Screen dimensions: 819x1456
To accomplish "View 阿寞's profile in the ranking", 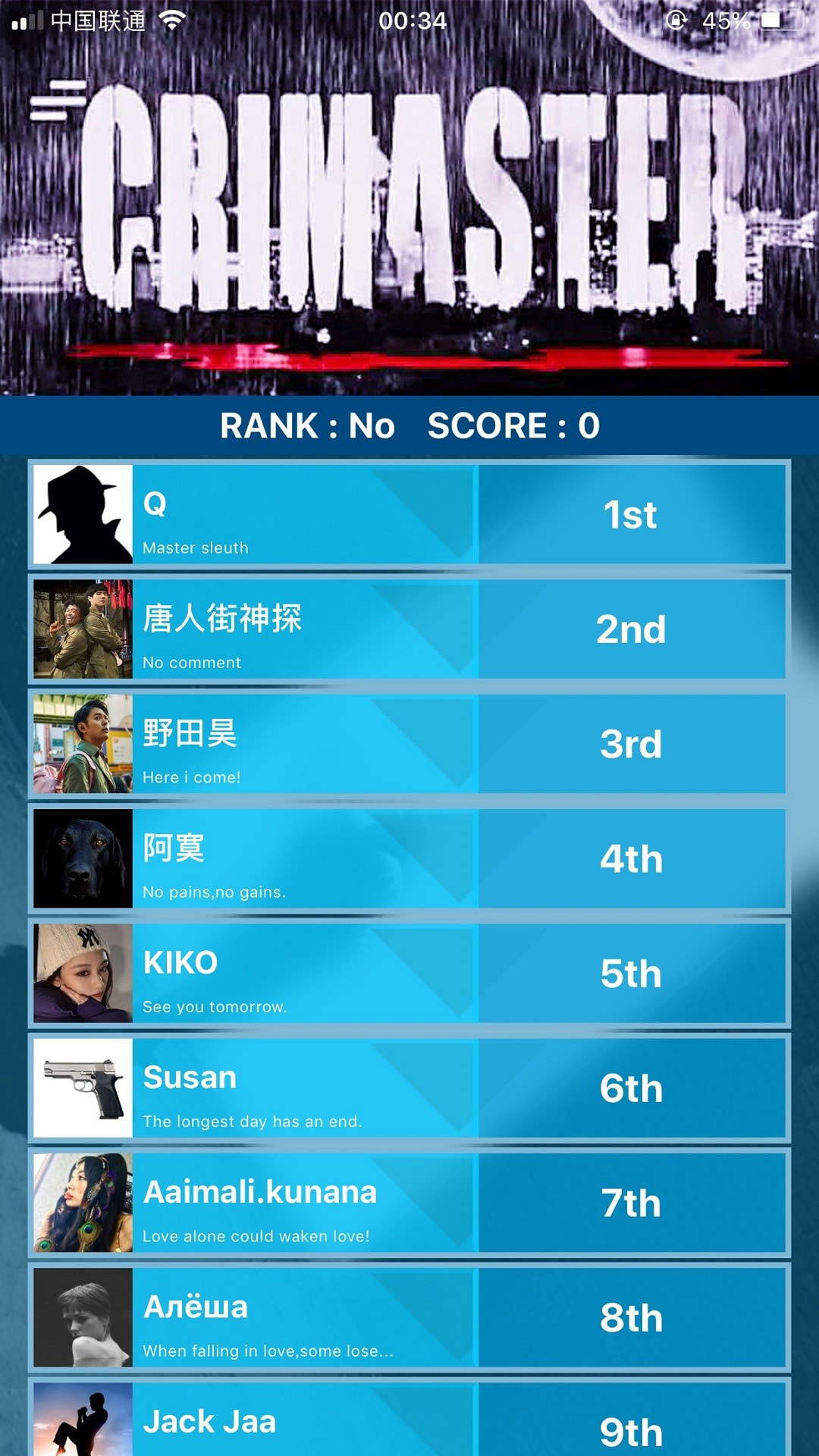I will (409, 858).
